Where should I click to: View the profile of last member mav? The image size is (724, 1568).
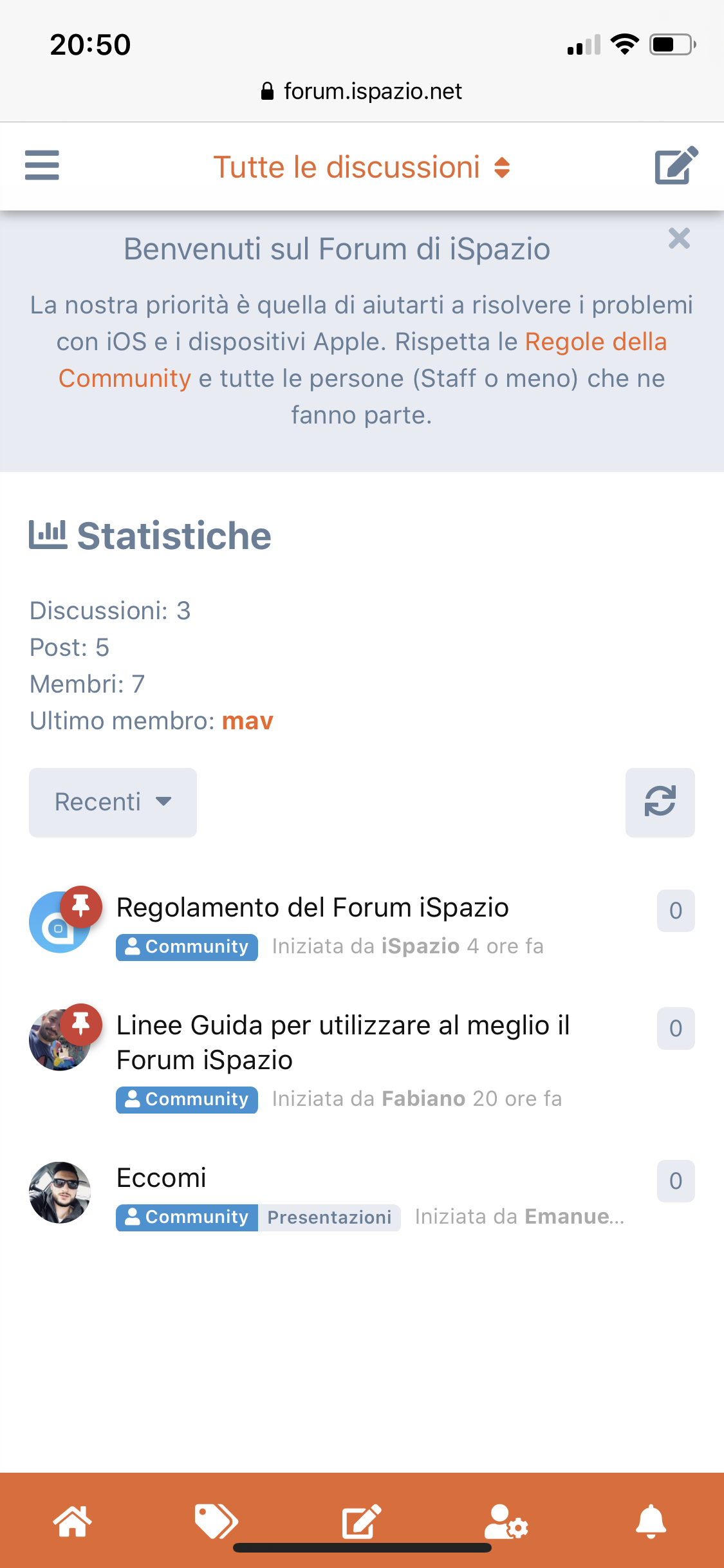(247, 722)
